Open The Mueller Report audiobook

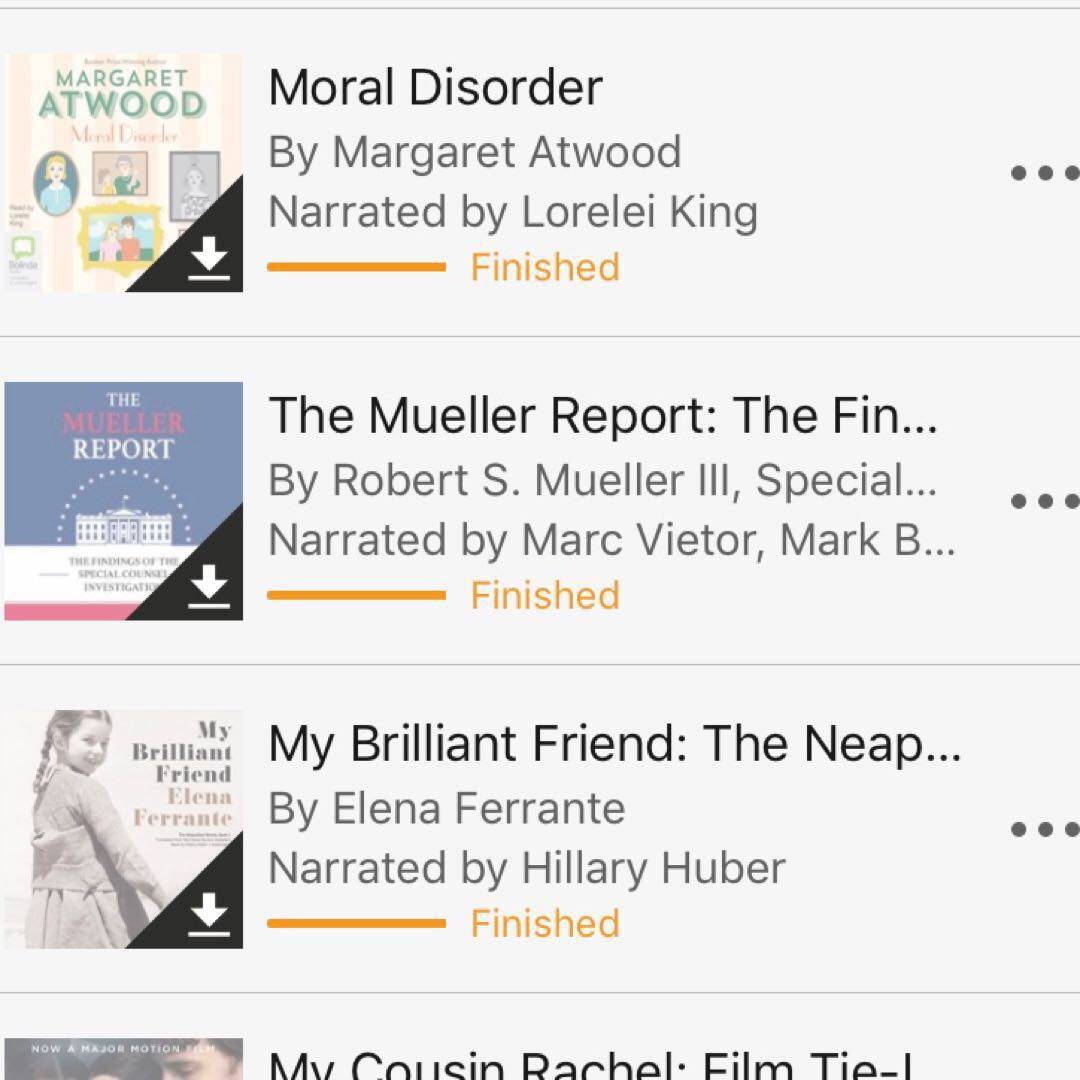pyautogui.click(x=602, y=416)
